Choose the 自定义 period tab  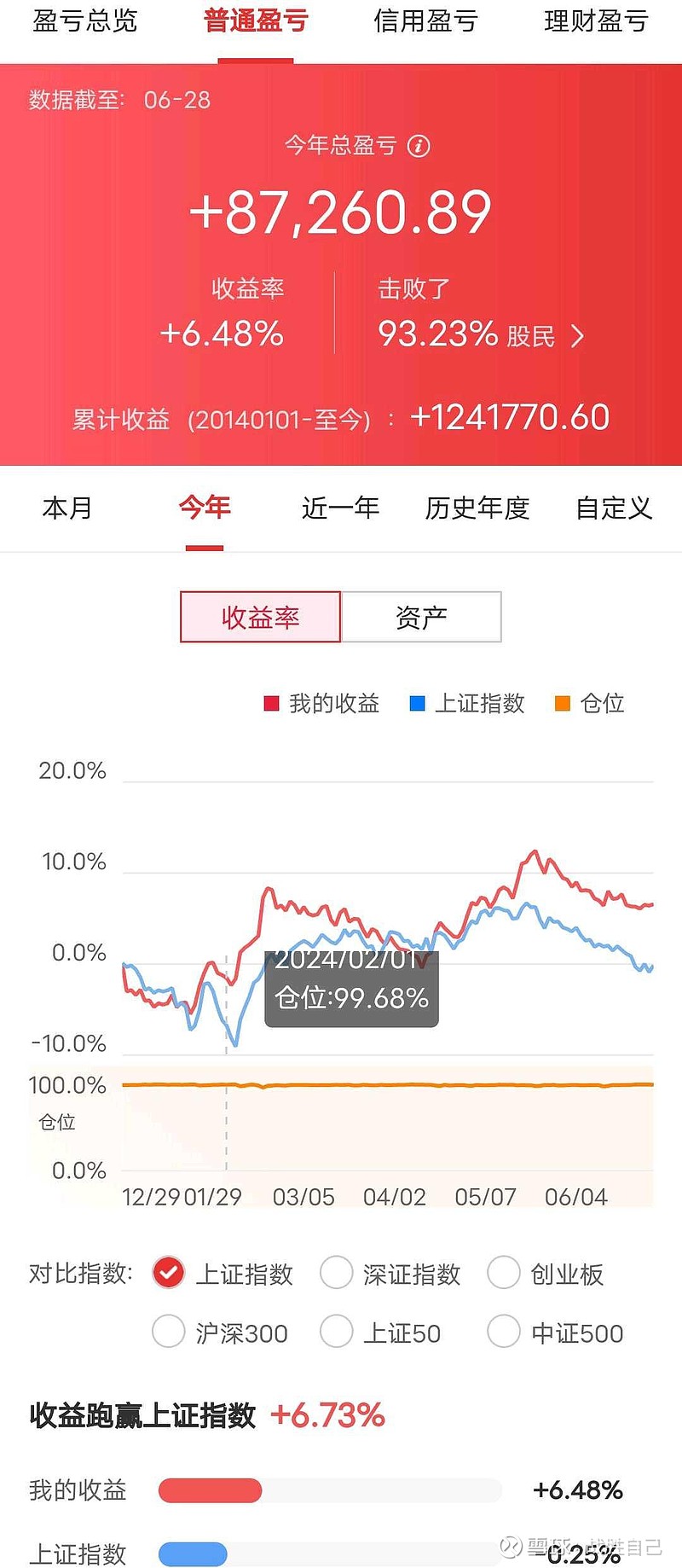point(614,508)
